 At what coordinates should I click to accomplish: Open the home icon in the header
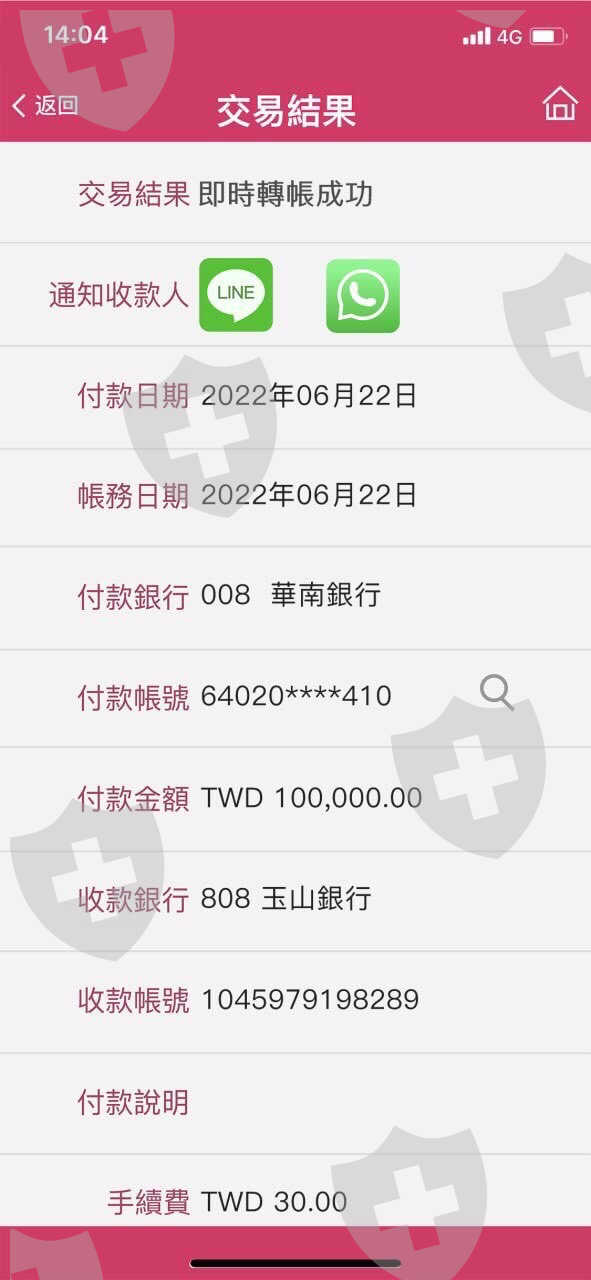(x=560, y=104)
